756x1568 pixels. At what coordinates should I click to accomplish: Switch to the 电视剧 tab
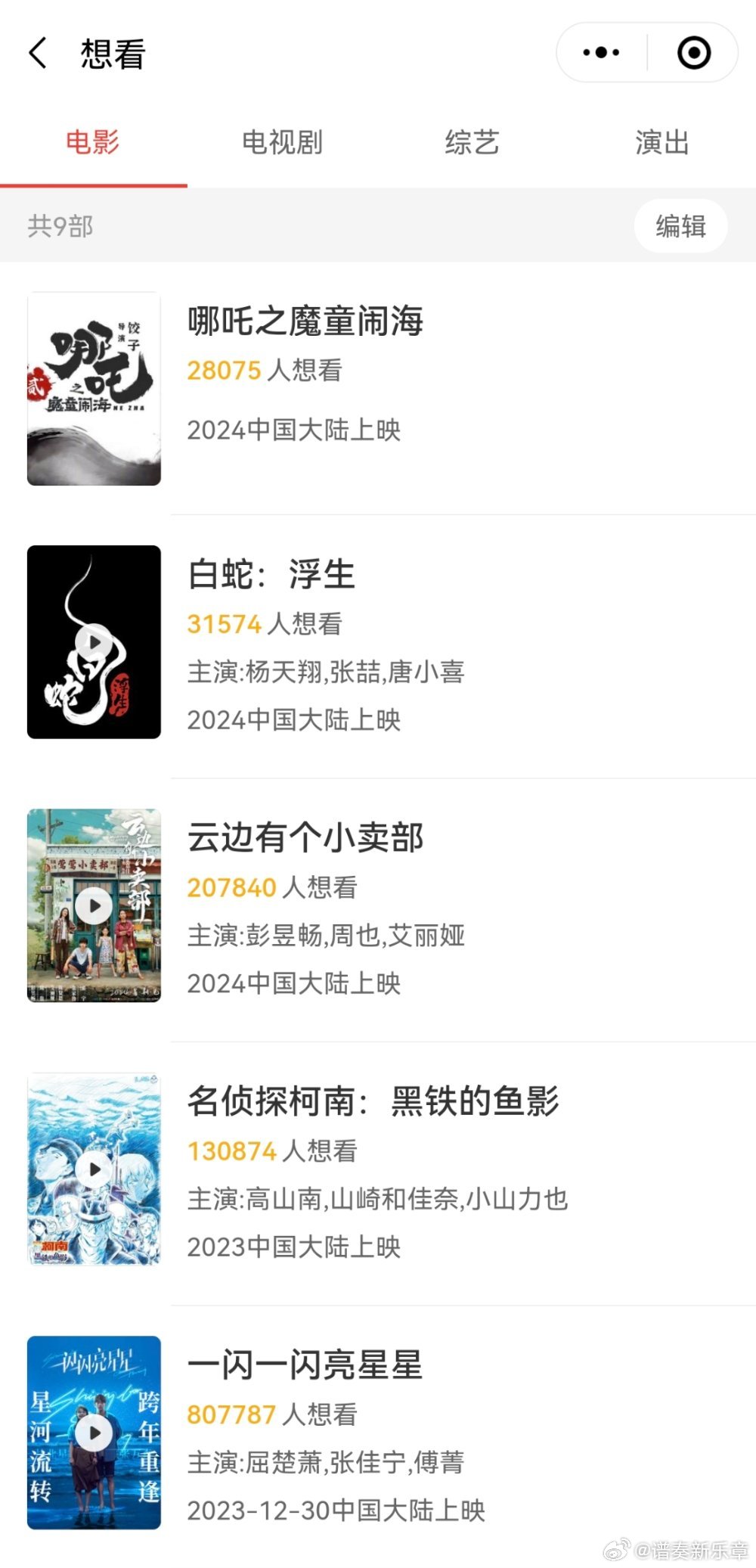(x=282, y=142)
